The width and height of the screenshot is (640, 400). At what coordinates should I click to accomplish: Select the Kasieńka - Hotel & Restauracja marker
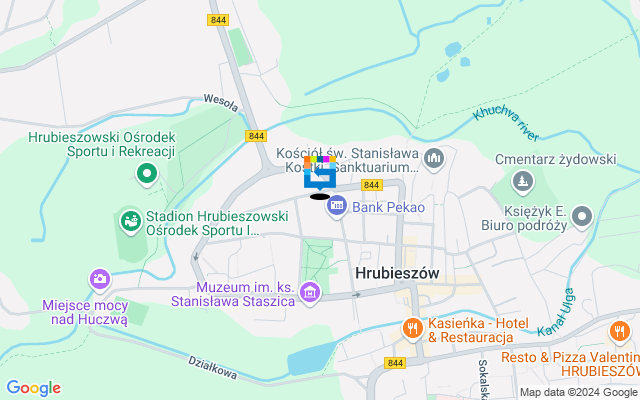(411, 328)
